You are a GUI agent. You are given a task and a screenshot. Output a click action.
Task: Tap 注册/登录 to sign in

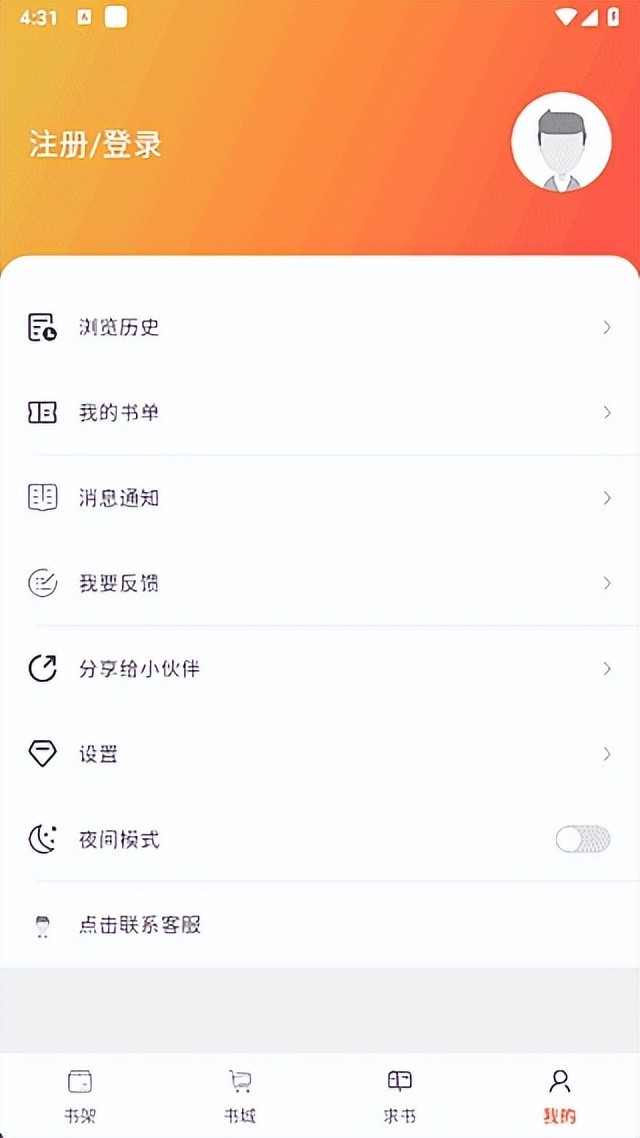tap(95, 144)
